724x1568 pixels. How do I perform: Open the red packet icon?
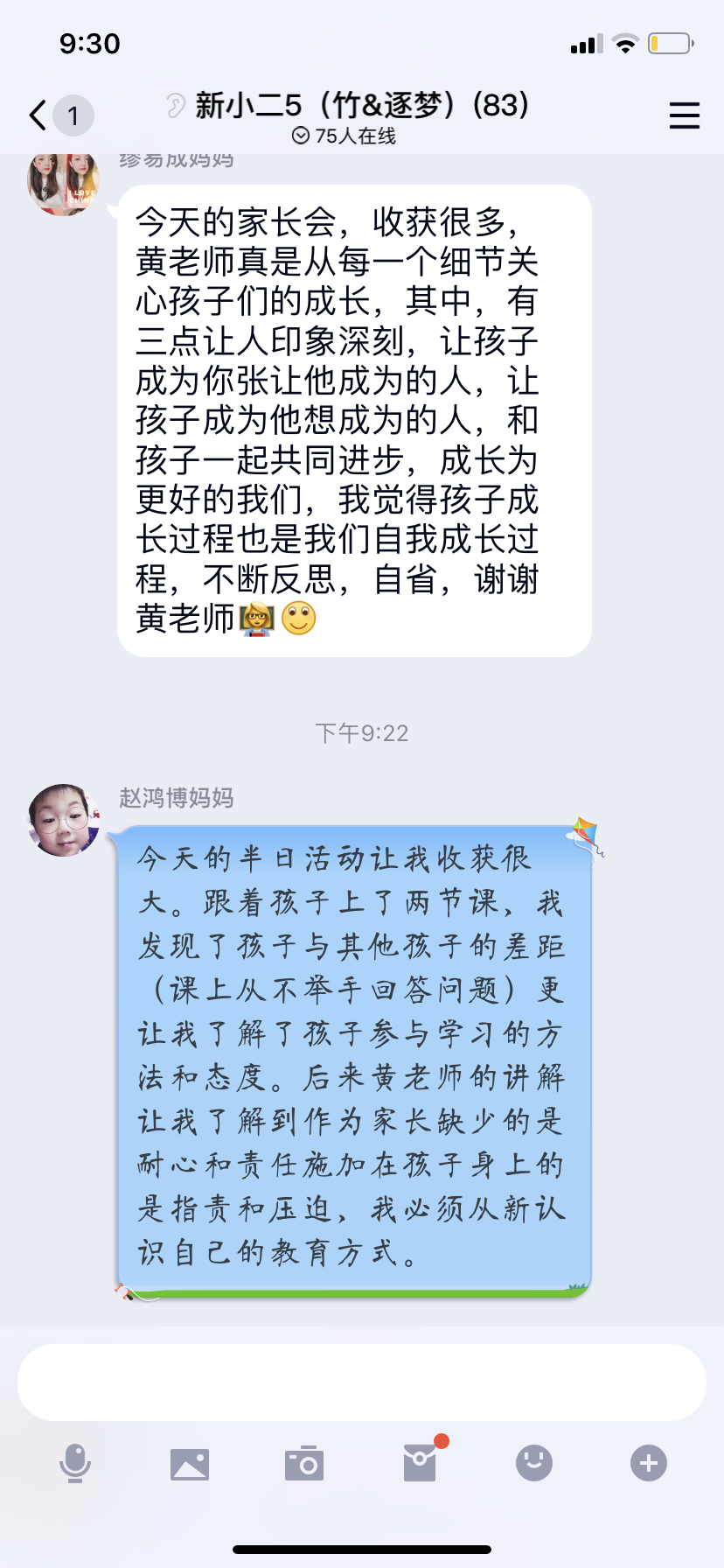[420, 1461]
